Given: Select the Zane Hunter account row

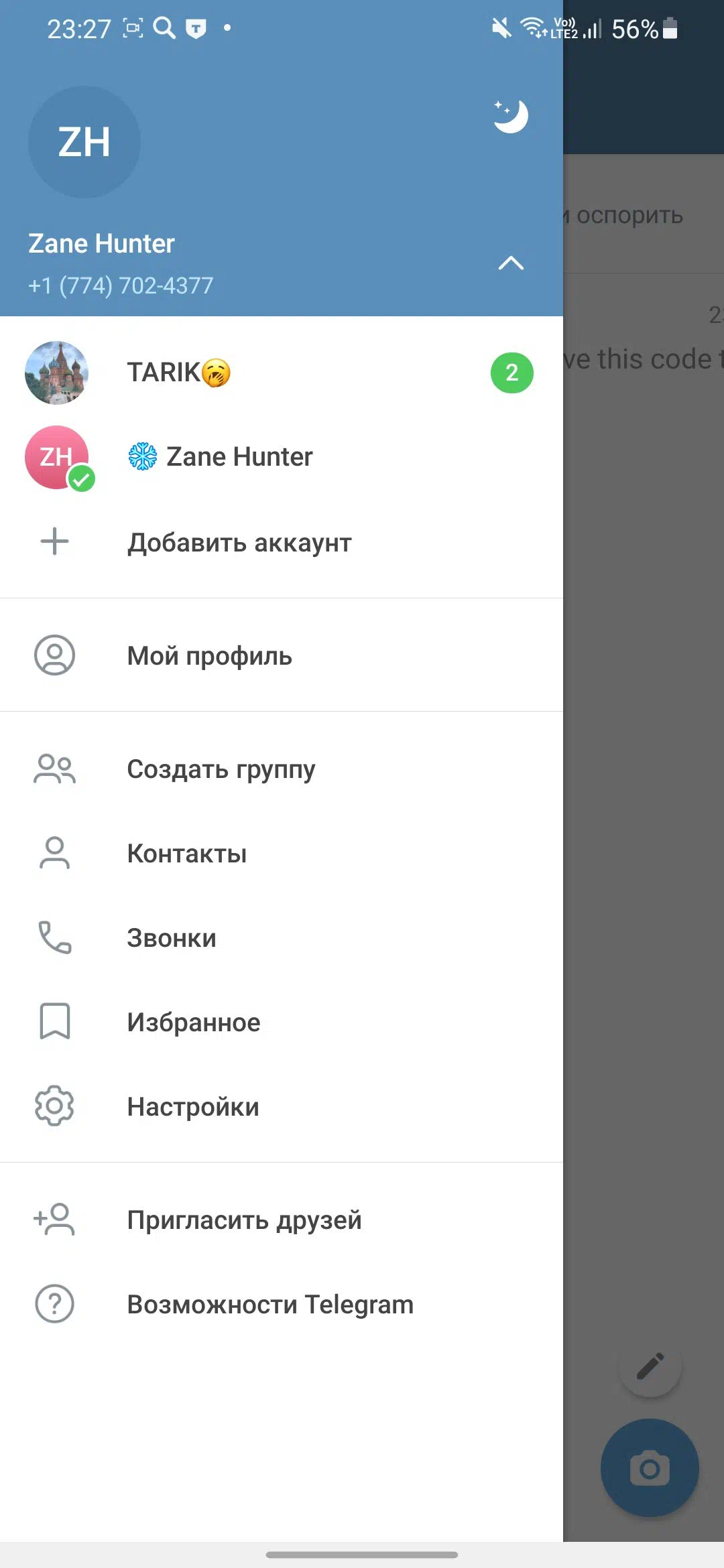Looking at the screenshot, I should coord(282,457).
